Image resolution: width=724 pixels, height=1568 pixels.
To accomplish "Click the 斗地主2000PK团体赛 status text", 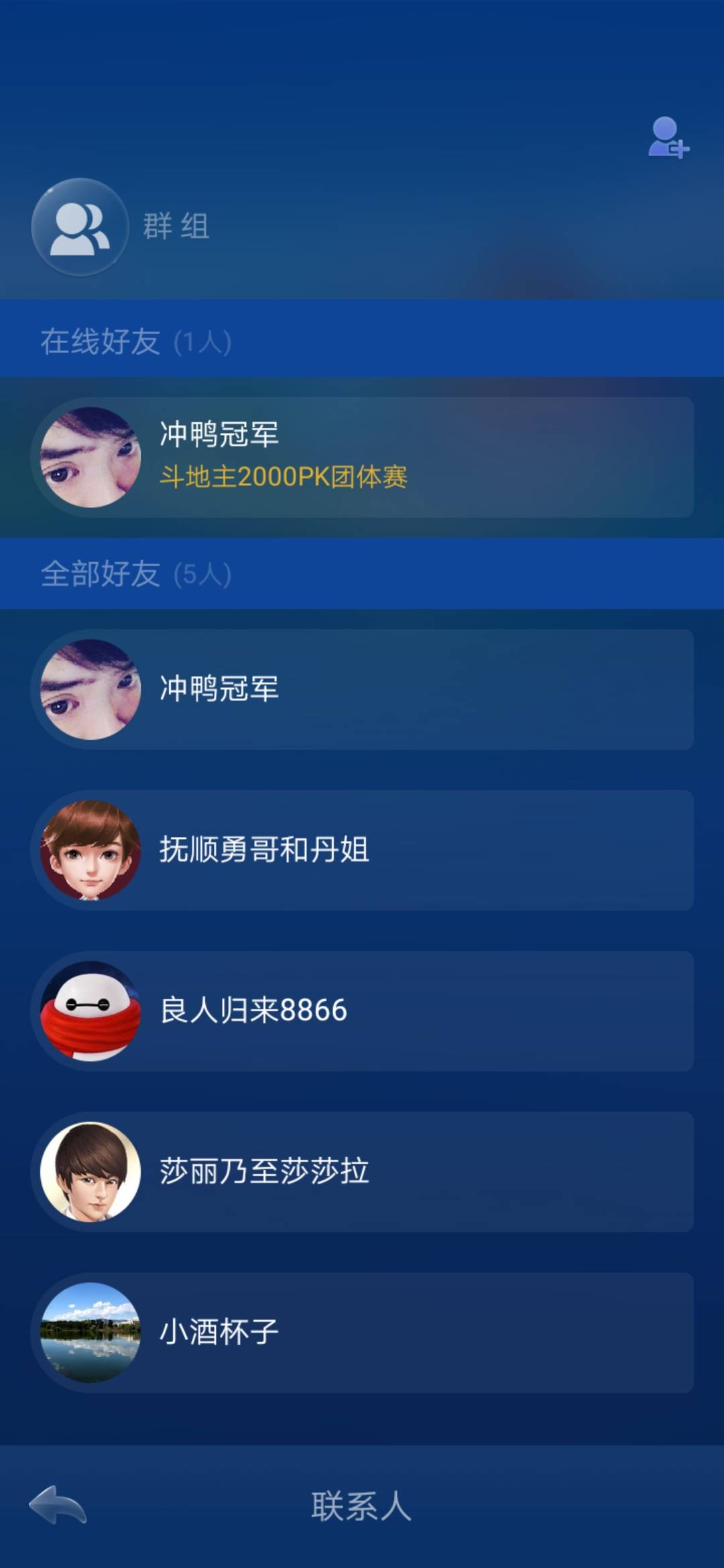I will point(285,477).
